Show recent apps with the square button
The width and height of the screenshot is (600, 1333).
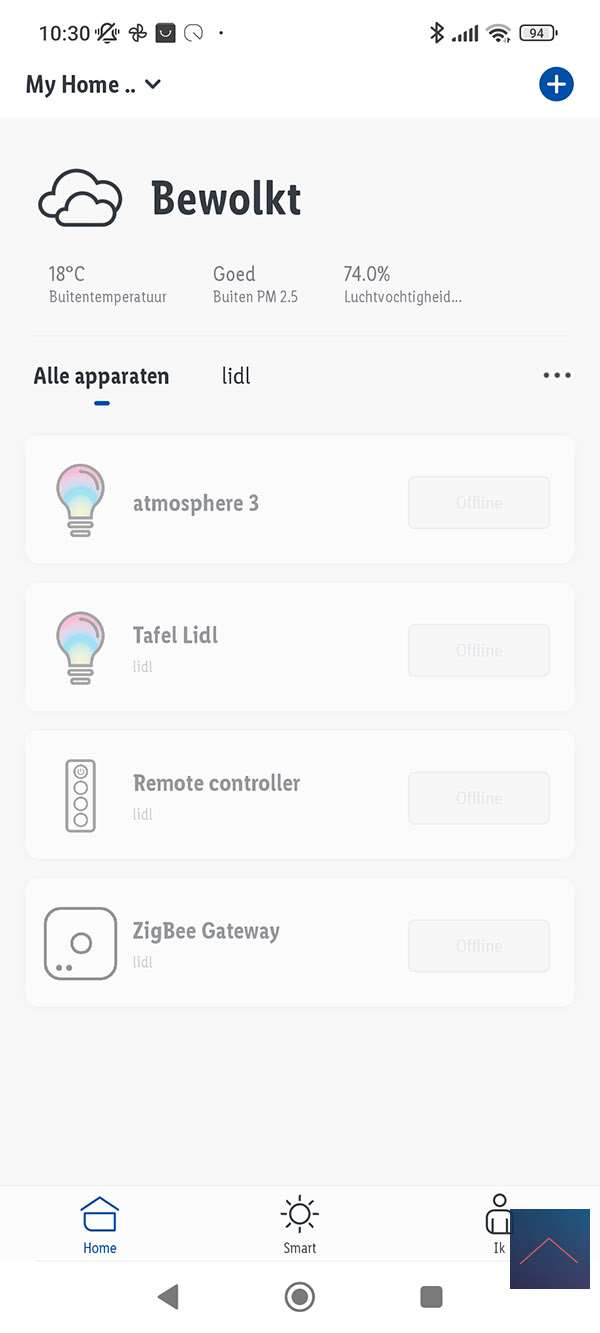431,1297
